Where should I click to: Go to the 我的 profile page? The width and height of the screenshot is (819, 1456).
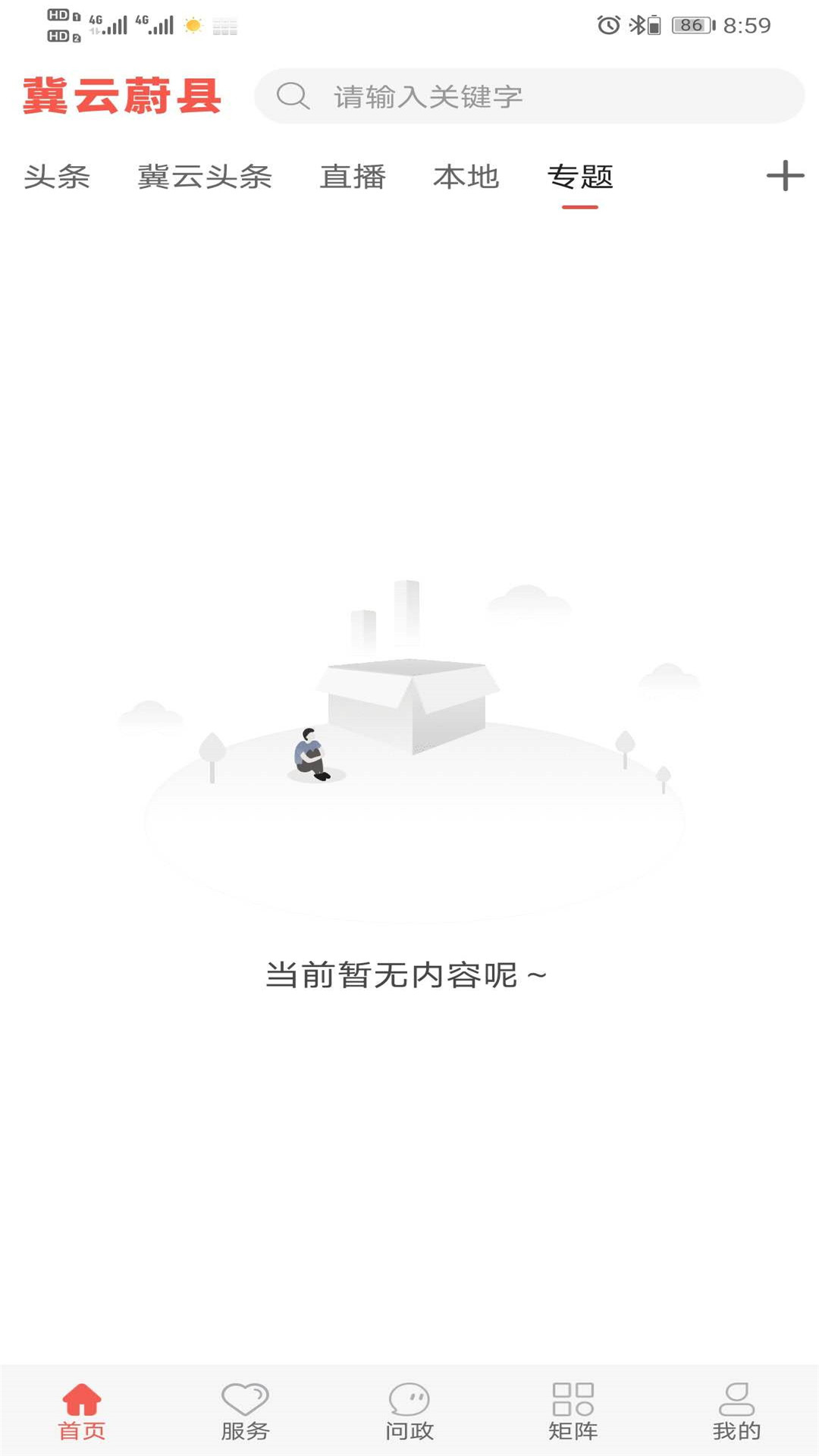[736, 1411]
